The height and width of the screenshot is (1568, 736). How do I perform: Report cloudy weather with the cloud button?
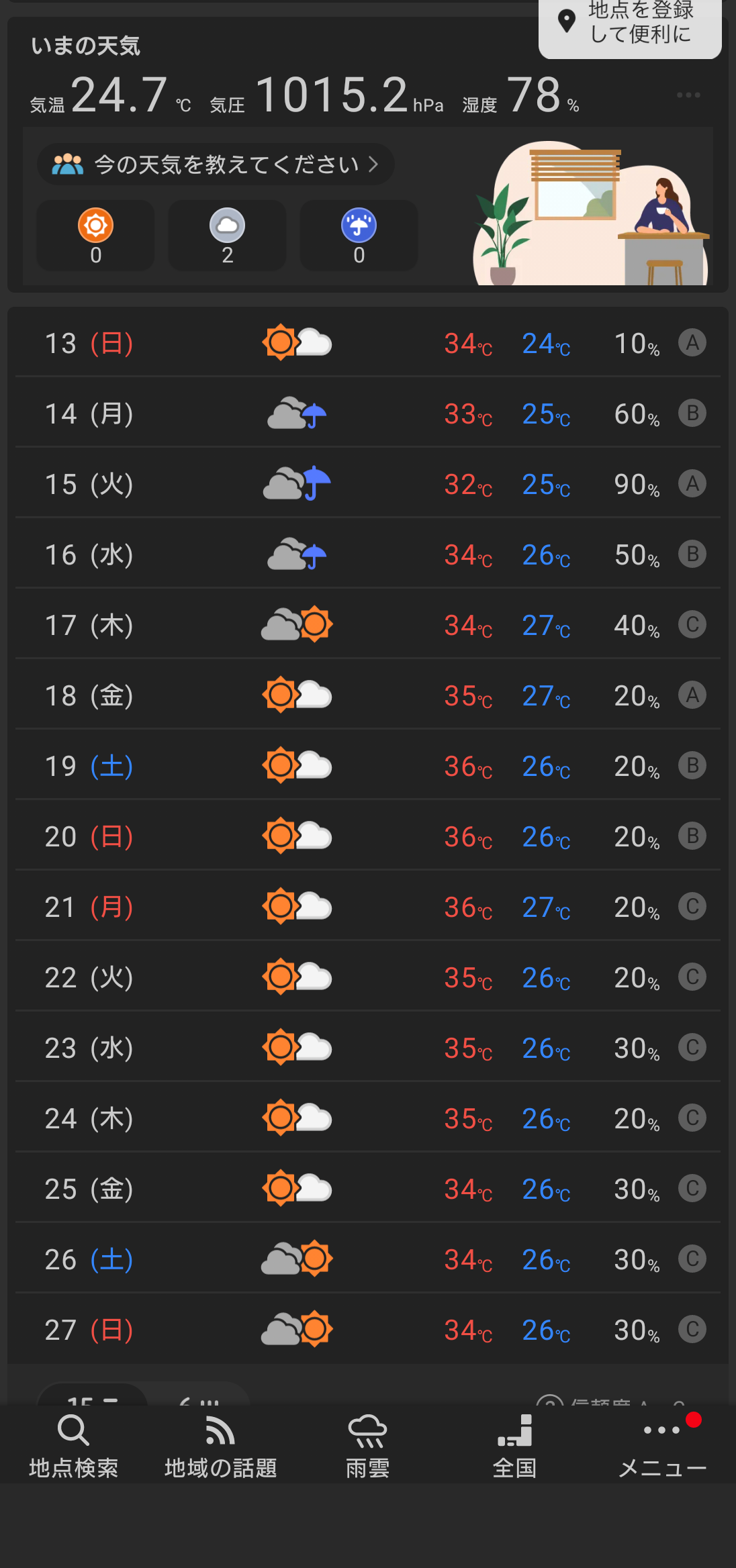pos(227,236)
